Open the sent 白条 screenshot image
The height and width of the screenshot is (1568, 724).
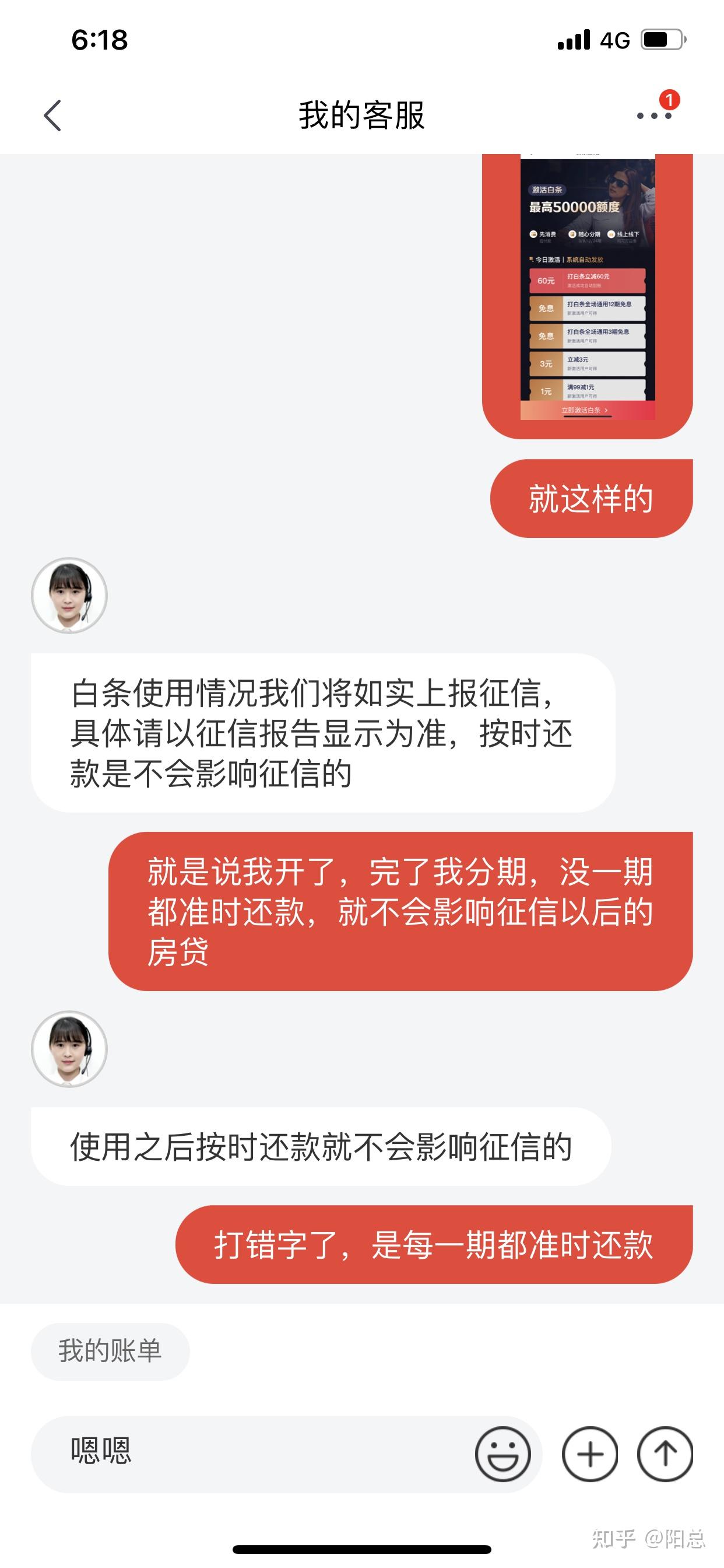[588, 286]
